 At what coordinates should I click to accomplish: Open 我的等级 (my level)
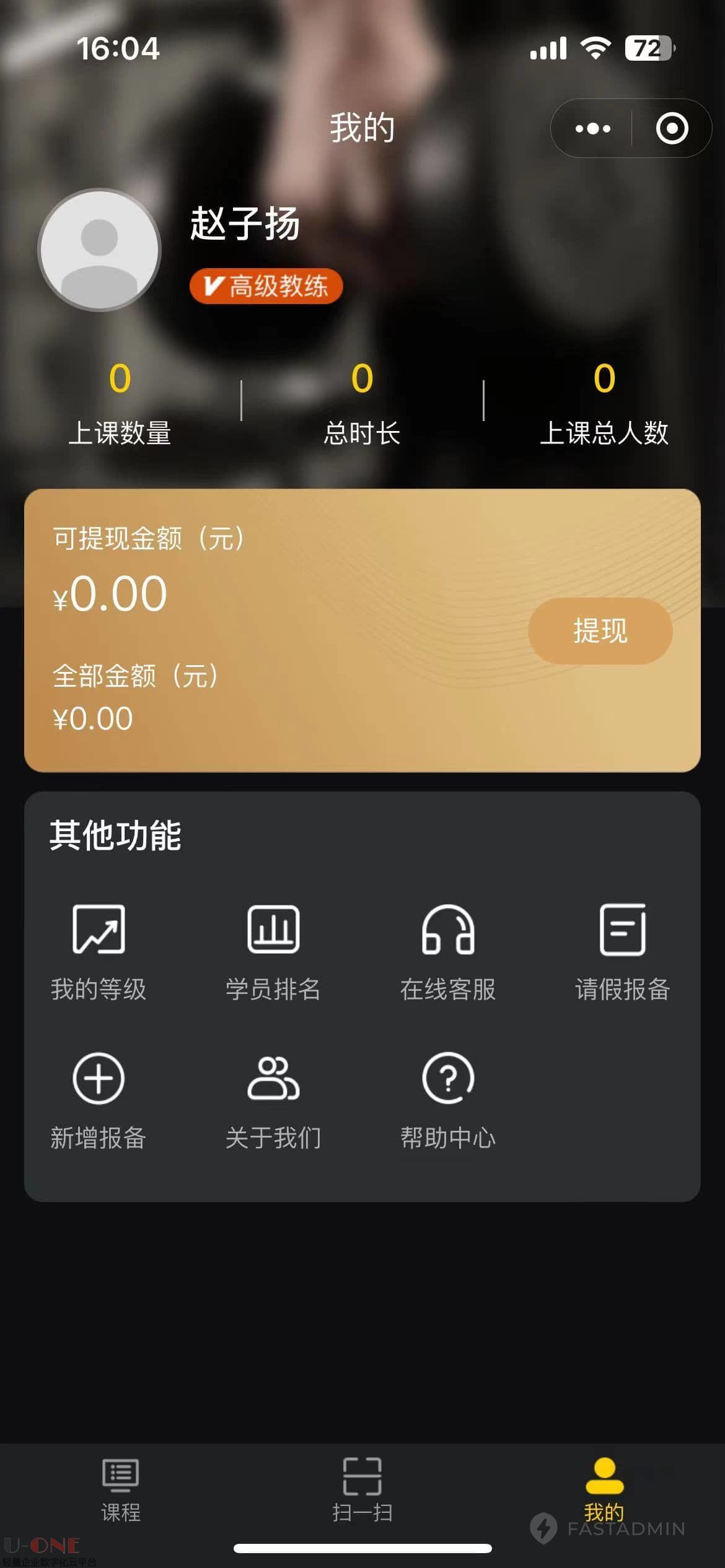(99, 952)
